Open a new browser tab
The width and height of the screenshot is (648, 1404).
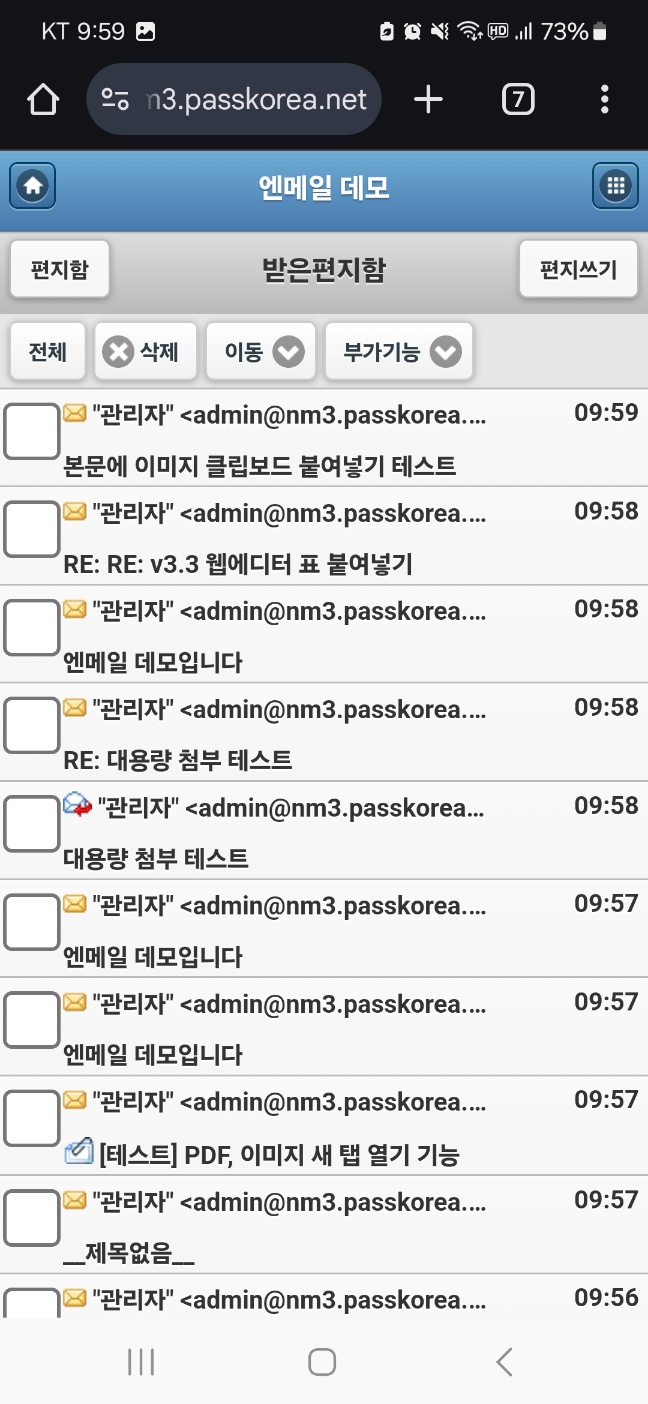coord(428,99)
